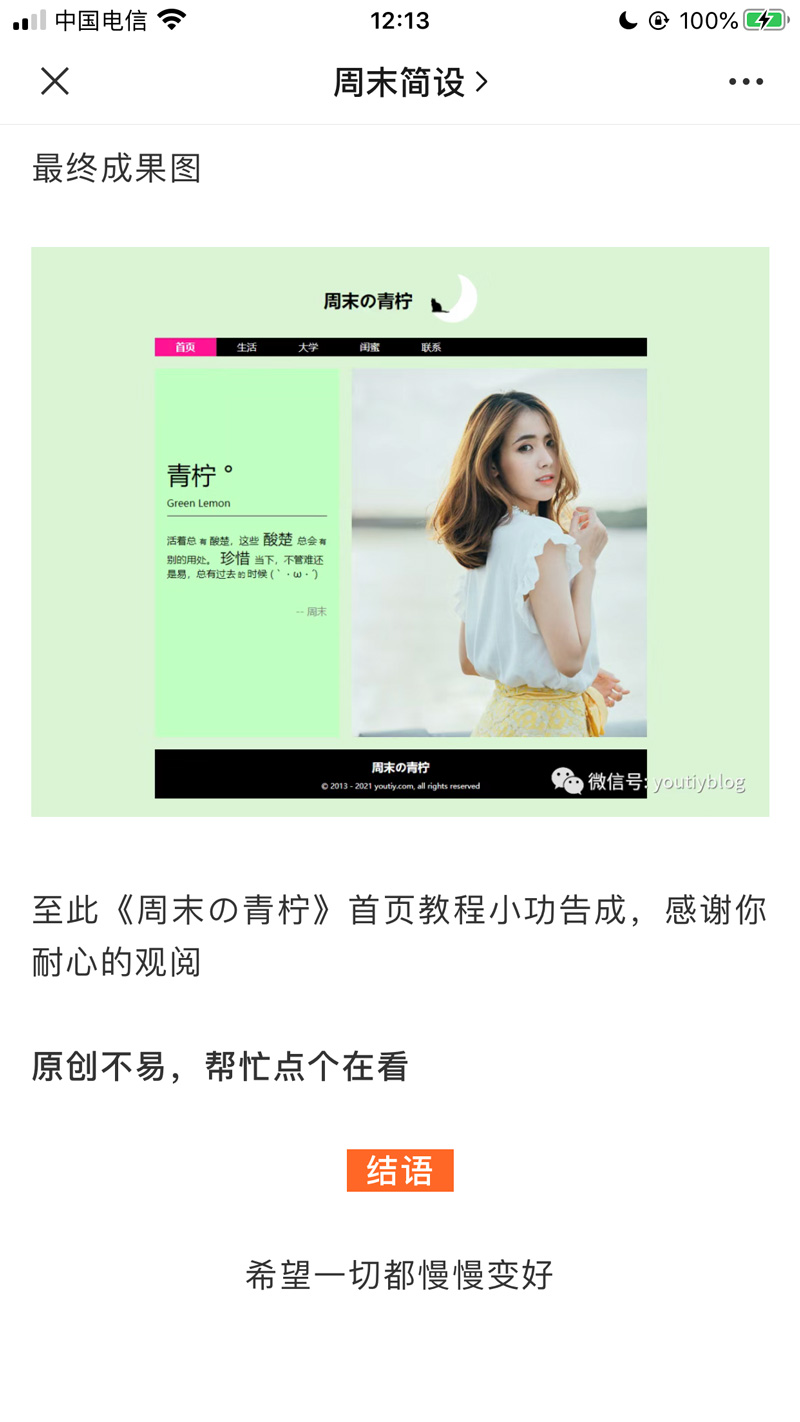The height and width of the screenshot is (1422, 800).
Task: Open the three-dot overflow menu
Action: tap(745, 82)
